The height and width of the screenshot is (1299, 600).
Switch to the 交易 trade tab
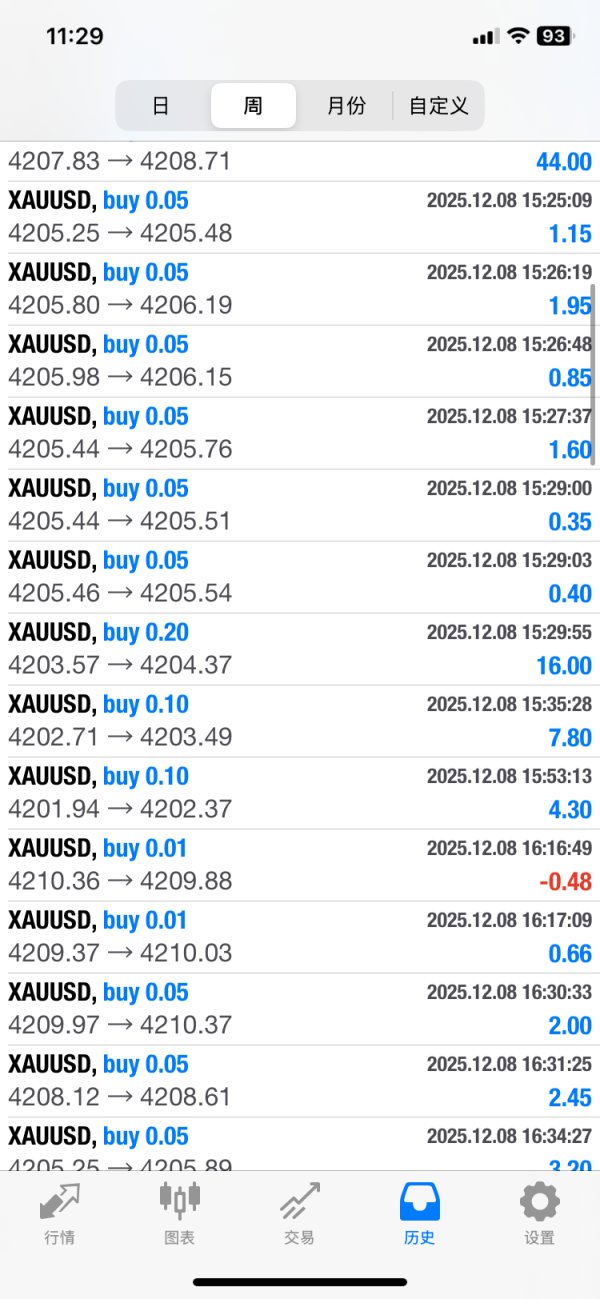(x=299, y=1213)
